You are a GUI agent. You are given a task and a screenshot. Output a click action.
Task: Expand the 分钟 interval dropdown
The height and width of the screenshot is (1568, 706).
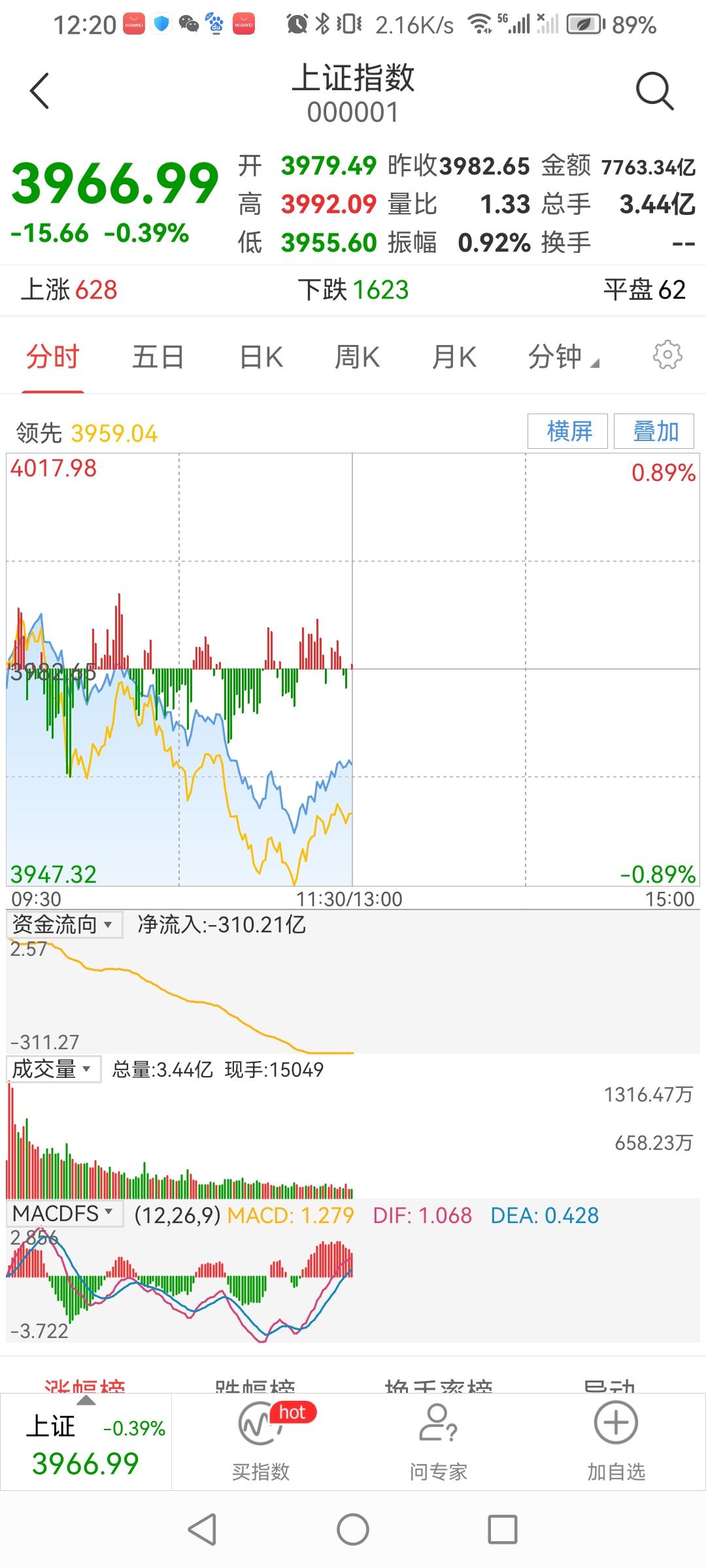pyautogui.click(x=563, y=357)
